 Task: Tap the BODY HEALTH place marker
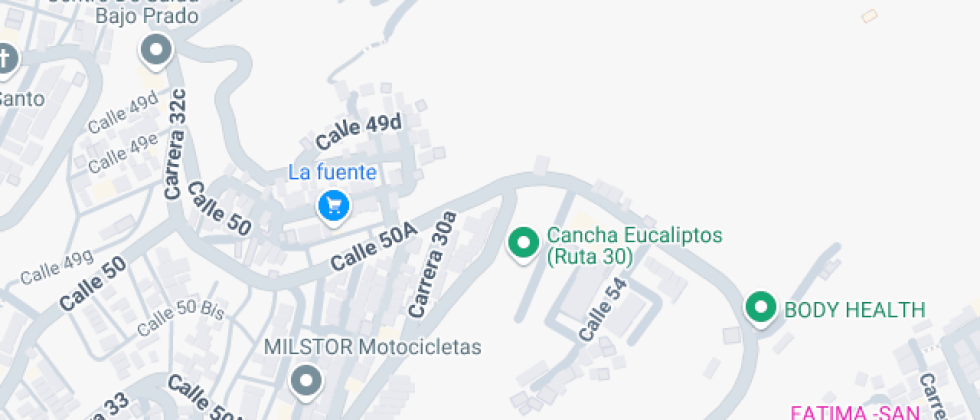click(x=761, y=307)
